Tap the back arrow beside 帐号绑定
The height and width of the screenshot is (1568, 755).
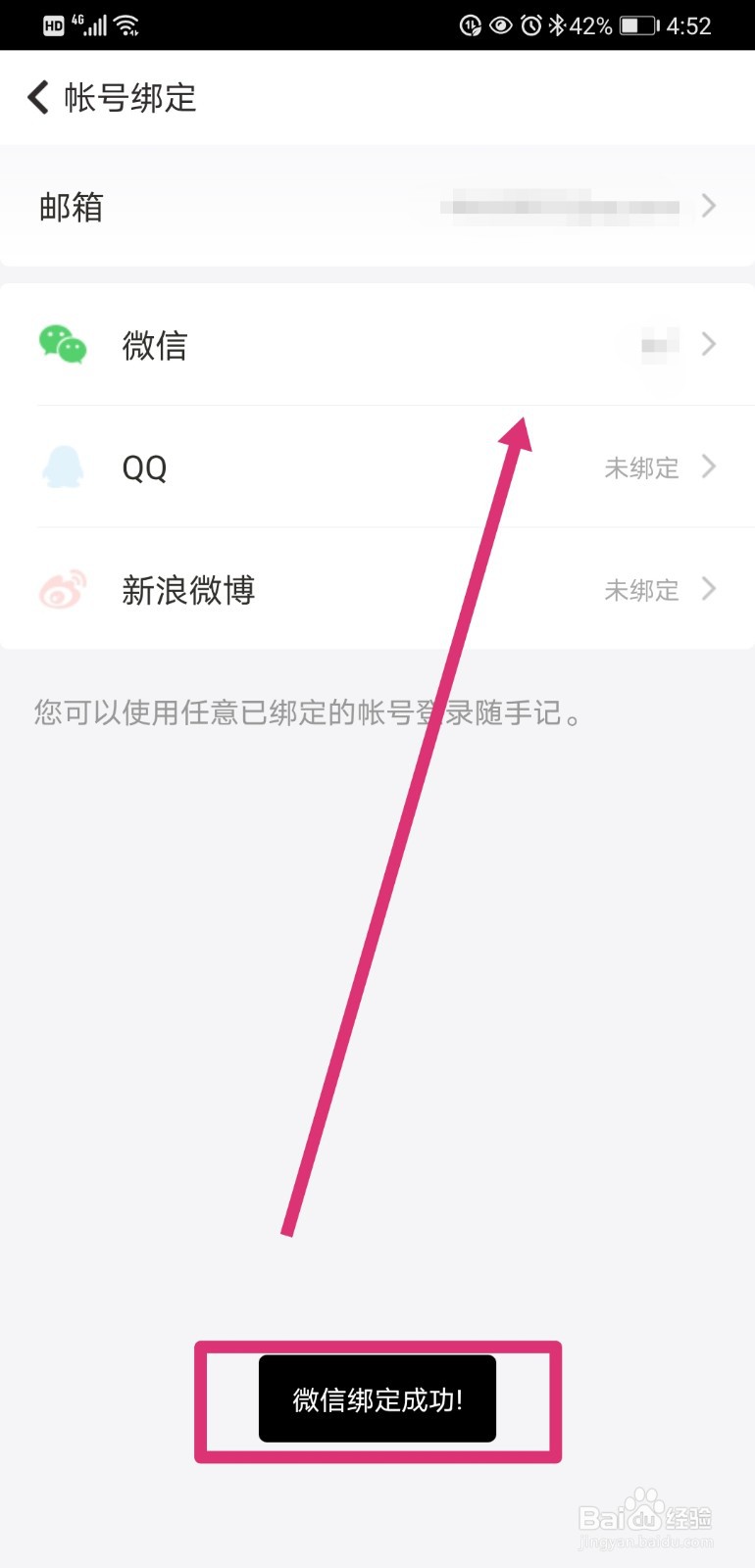[x=36, y=98]
